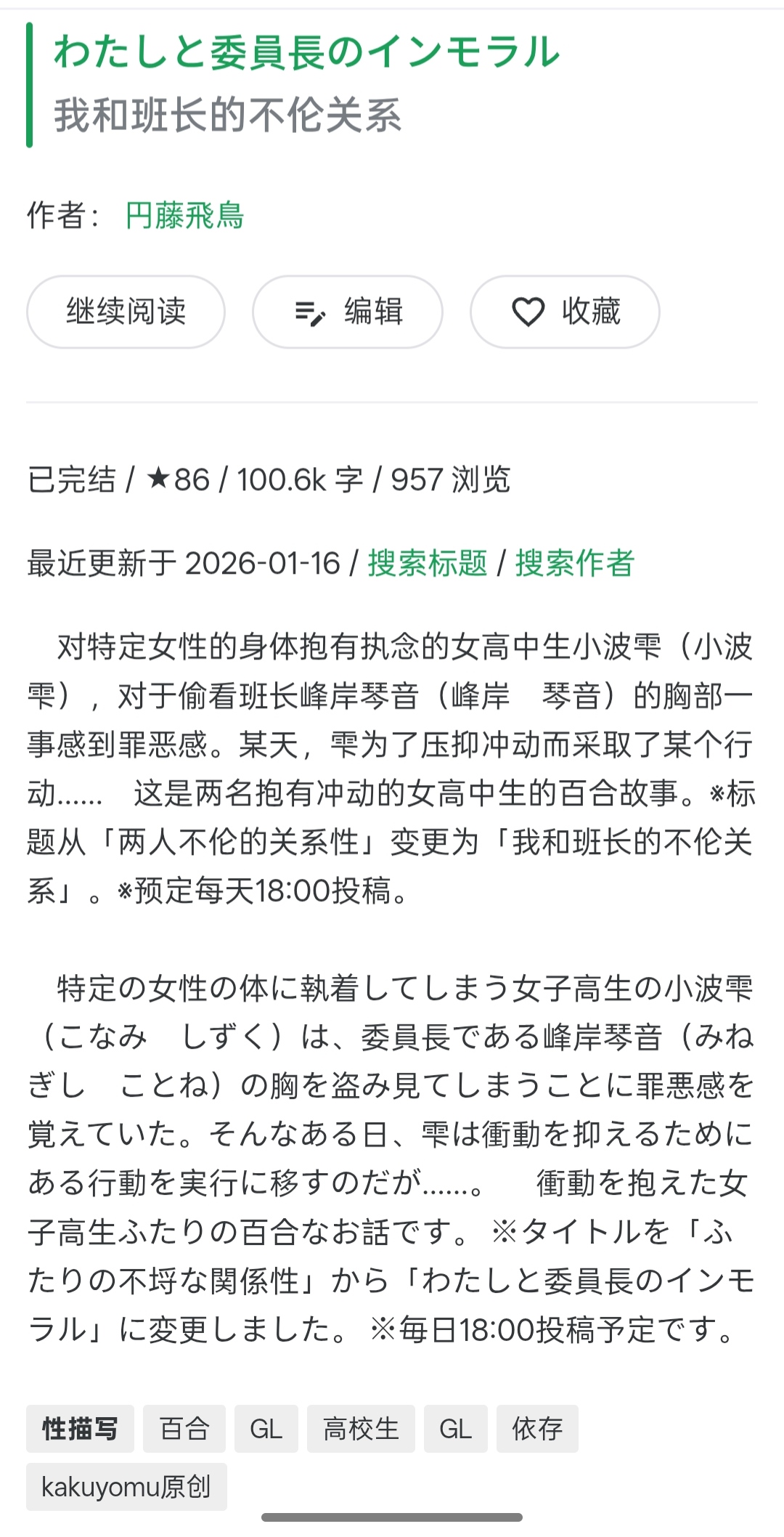
Task: Open the 依存 tag
Action: pos(537,1428)
